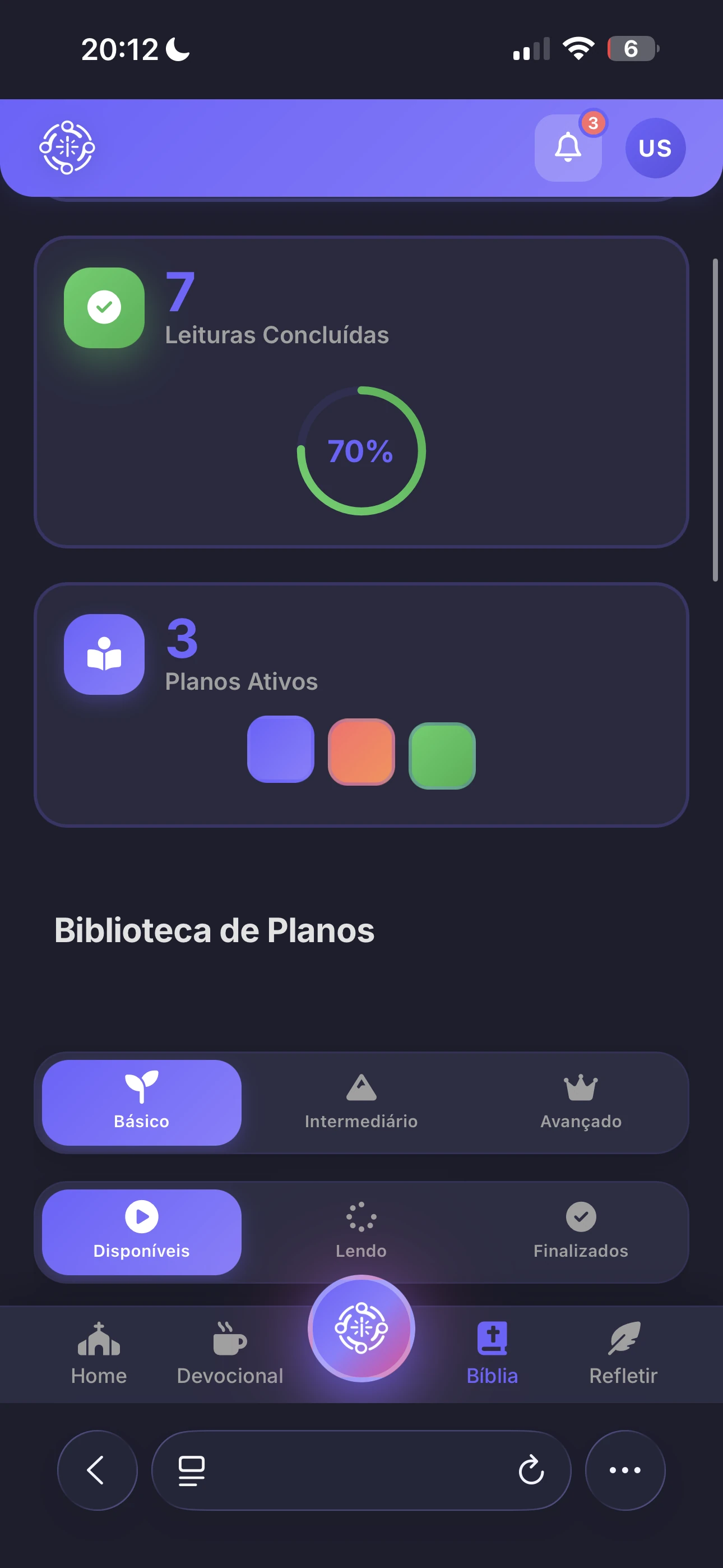
Task: Tap the 70% progress ring
Action: click(x=361, y=451)
